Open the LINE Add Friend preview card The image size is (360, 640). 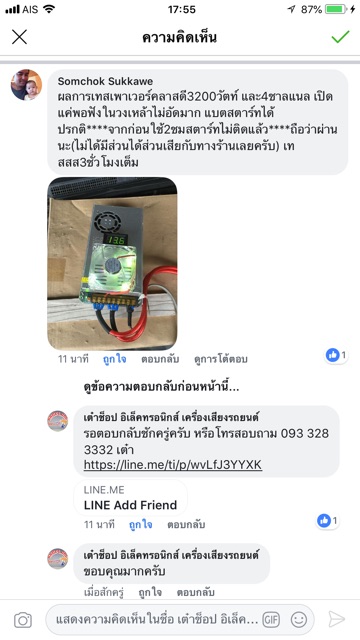131,498
